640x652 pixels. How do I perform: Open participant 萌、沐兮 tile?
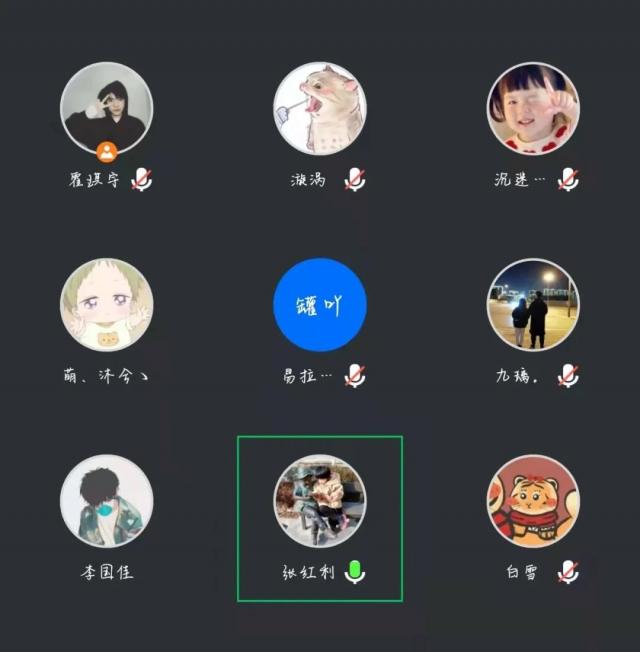pyautogui.click(x=107, y=305)
